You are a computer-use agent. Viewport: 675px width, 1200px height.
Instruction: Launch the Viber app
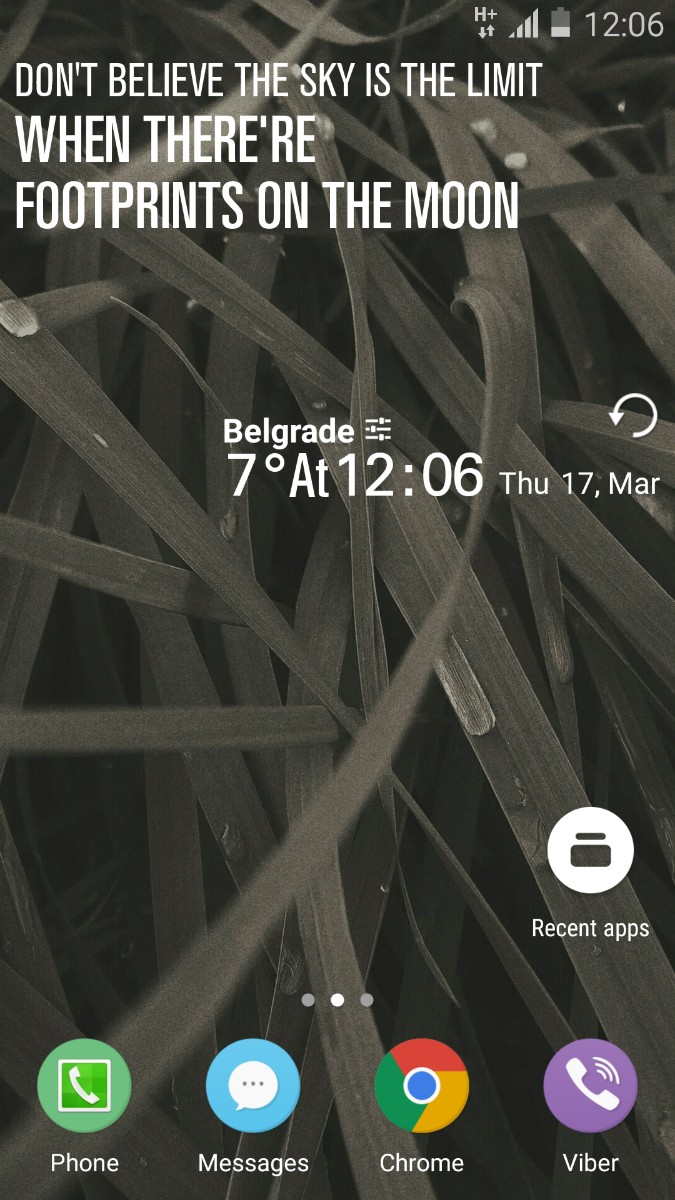point(590,1087)
